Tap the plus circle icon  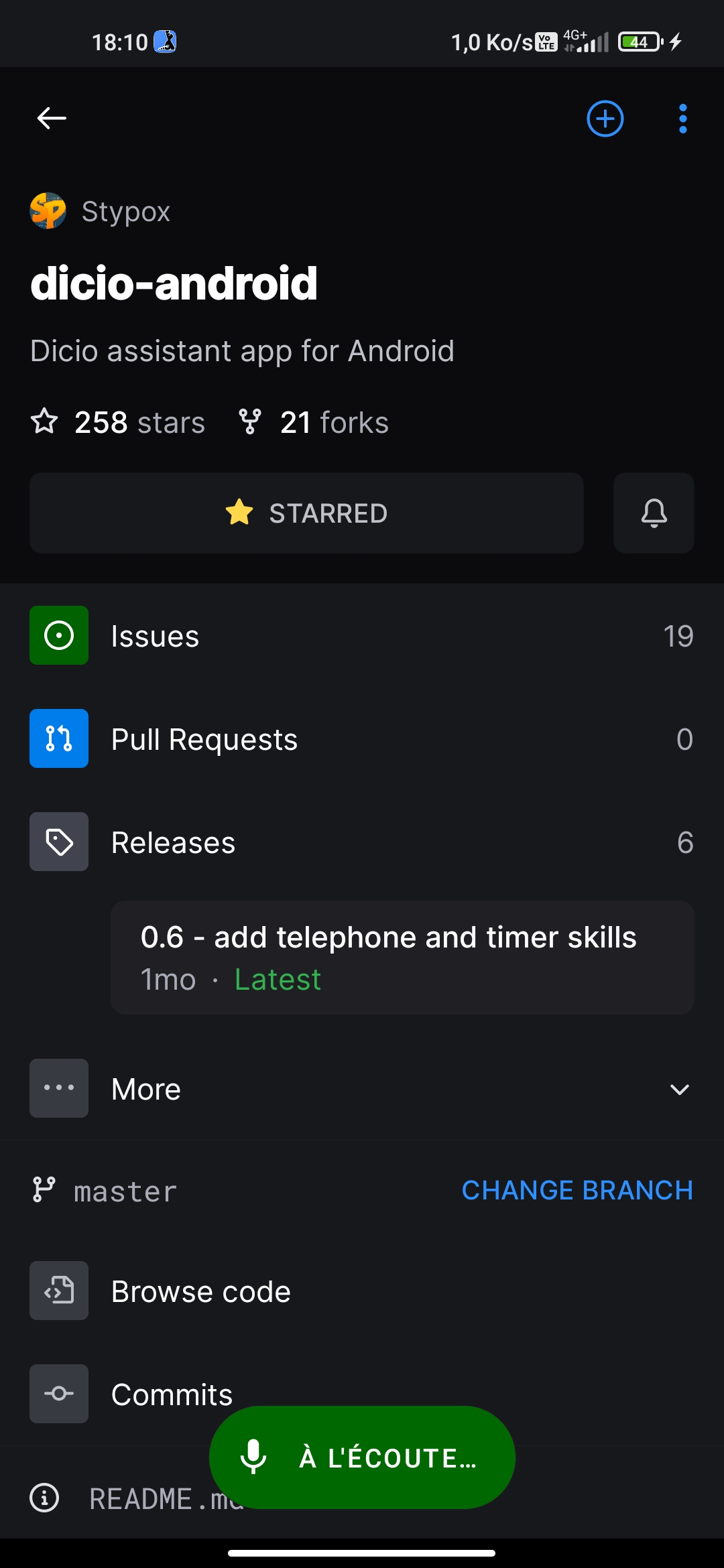tap(605, 119)
